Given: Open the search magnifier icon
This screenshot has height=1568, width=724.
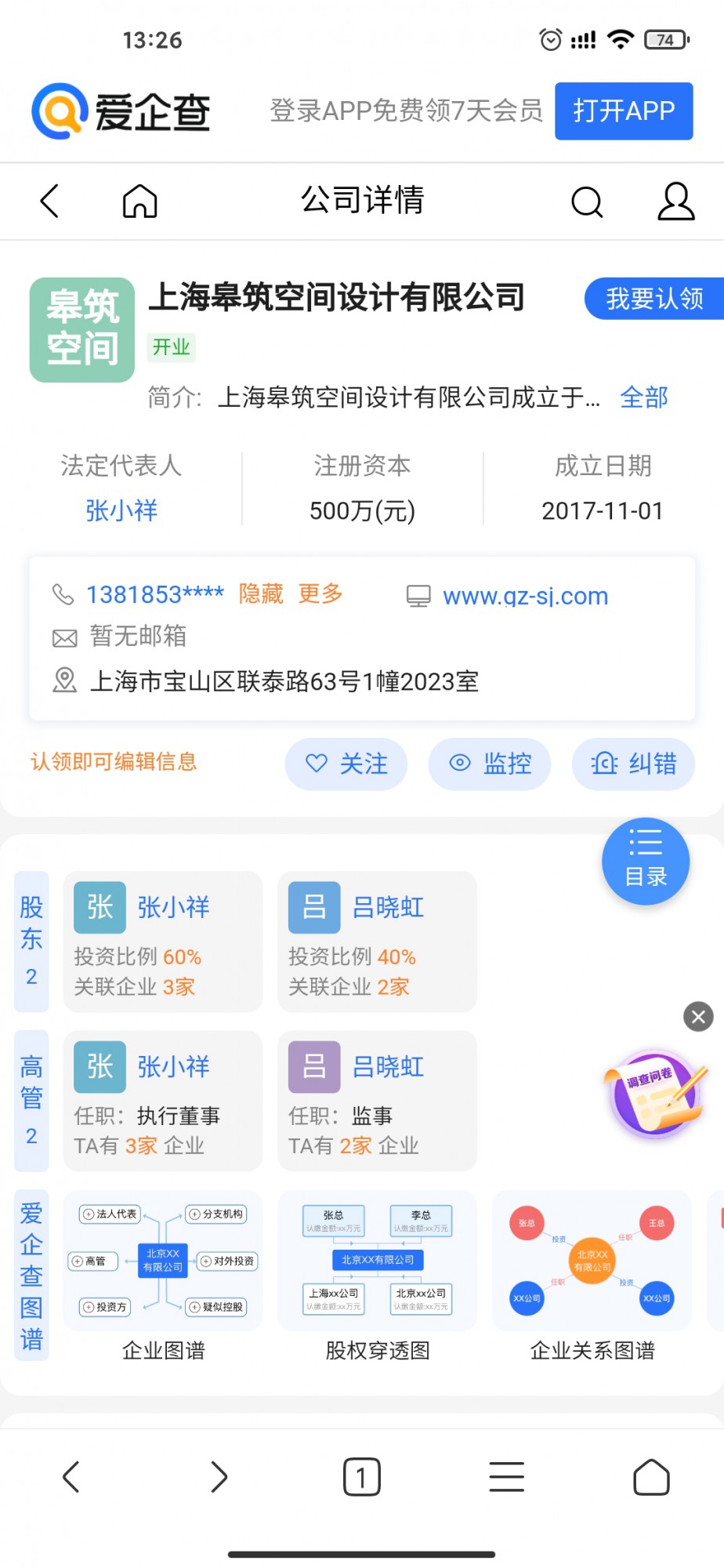Looking at the screenshot, I should pyautogui.click(x=586, y=201).
